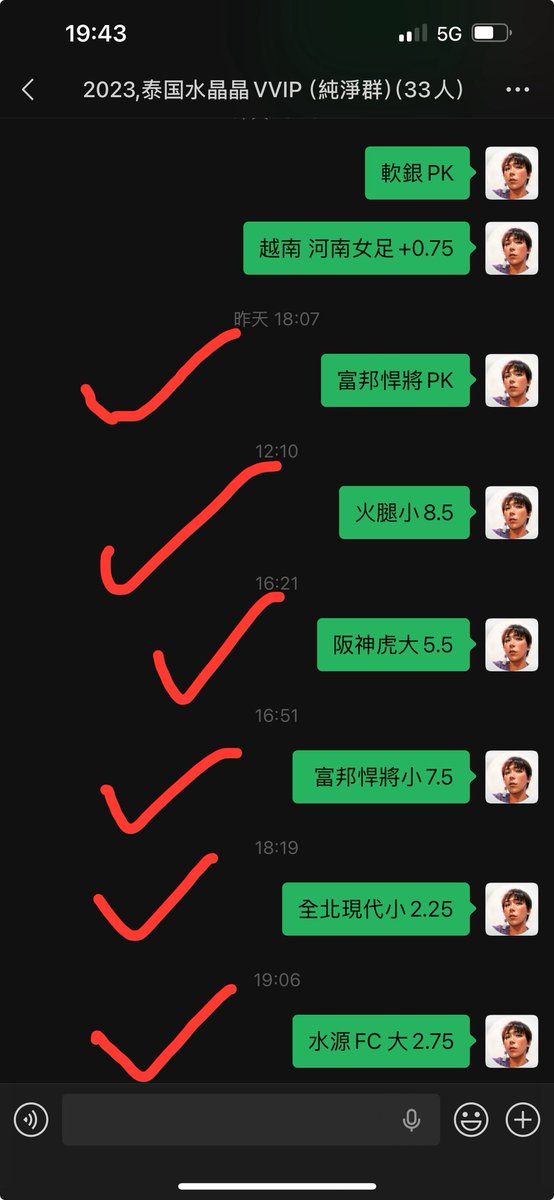Open the emoji sticker panel

click(x=470, y=1120)
